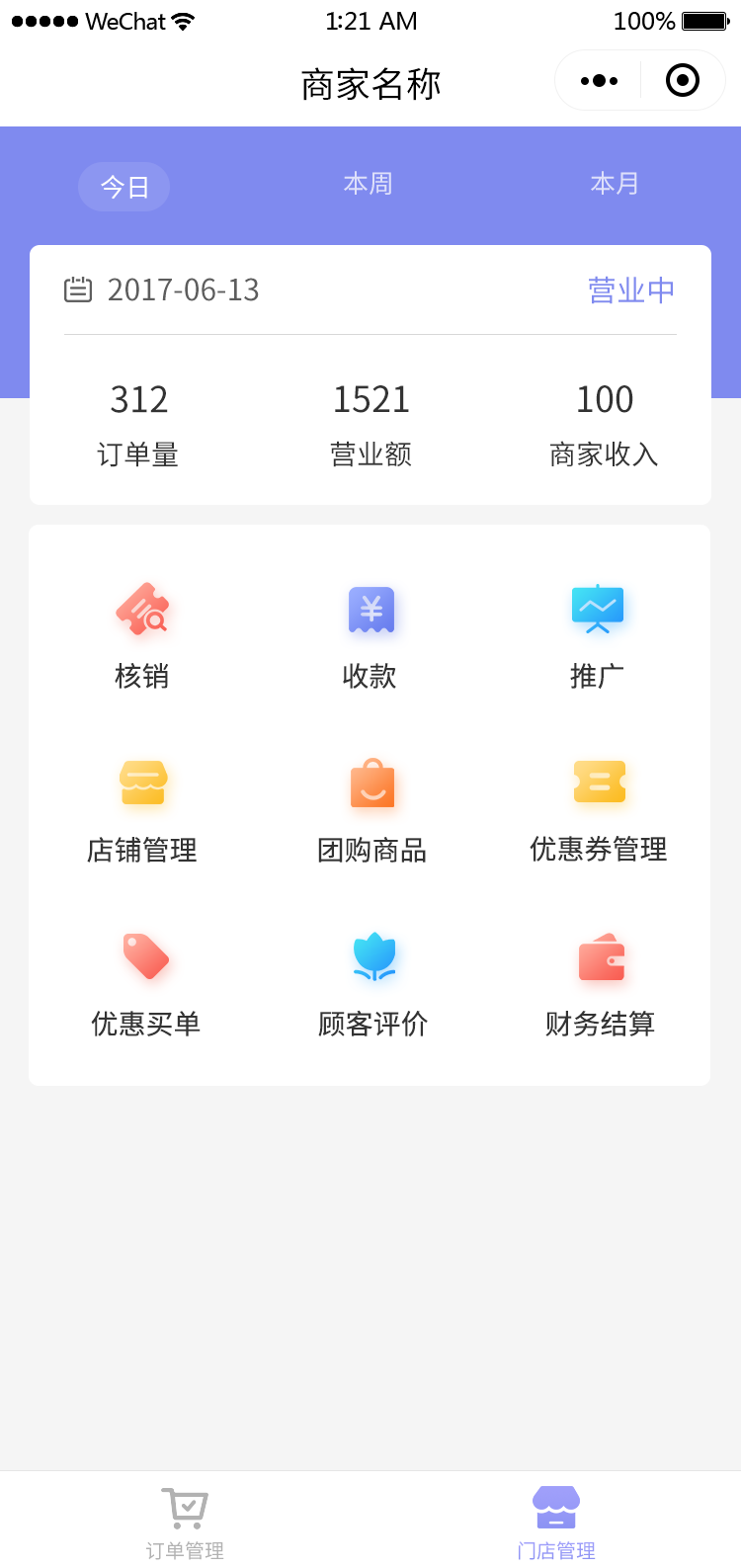Go to 店铺管理

click(x=142, y=808)
